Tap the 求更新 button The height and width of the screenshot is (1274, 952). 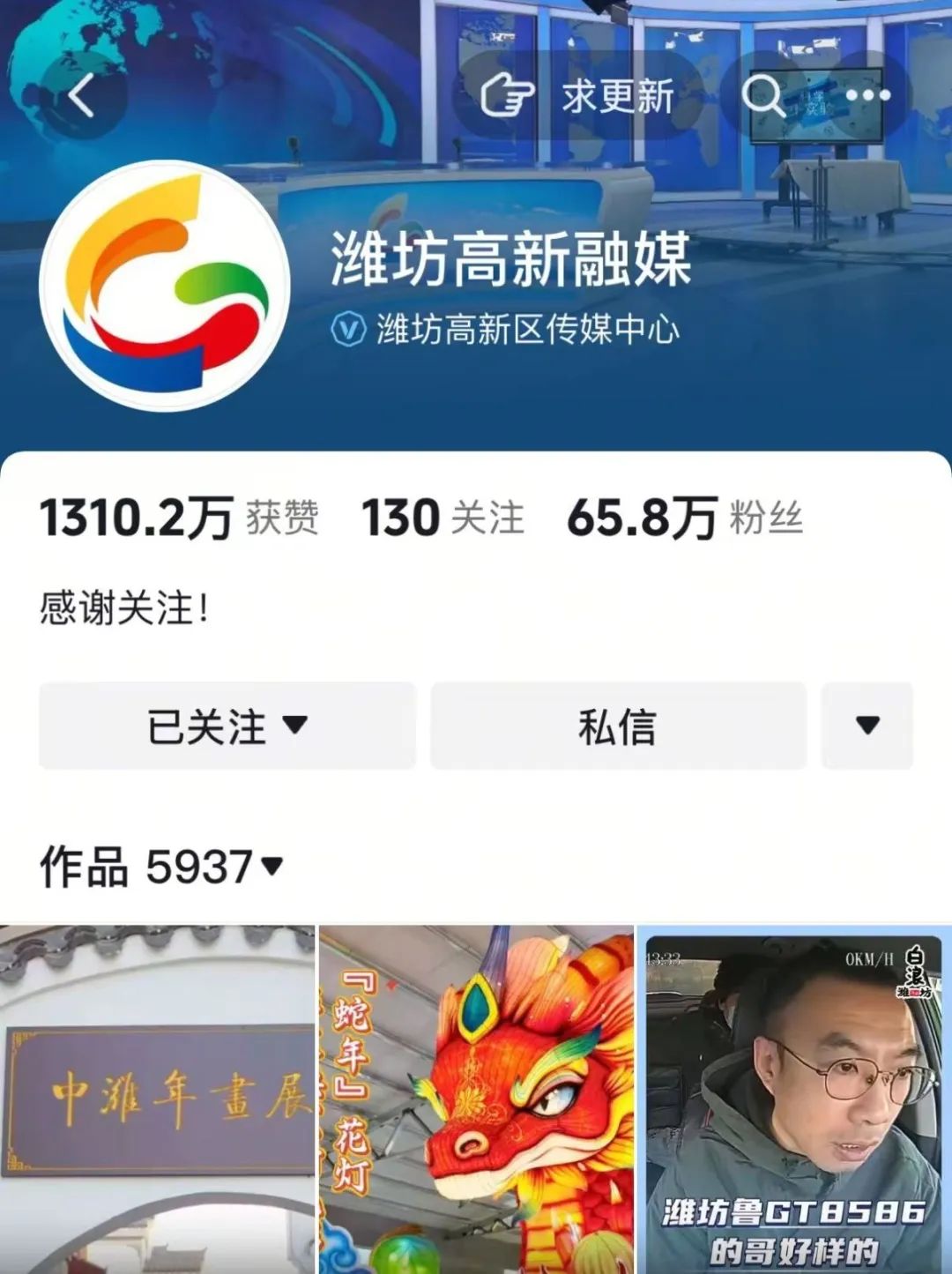578,95
